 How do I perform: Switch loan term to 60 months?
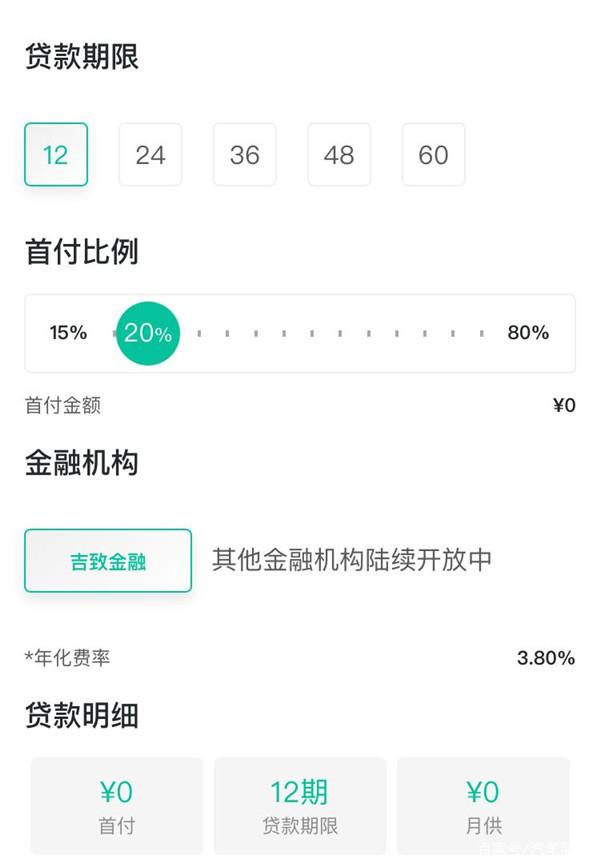click(x=433, y=155)
